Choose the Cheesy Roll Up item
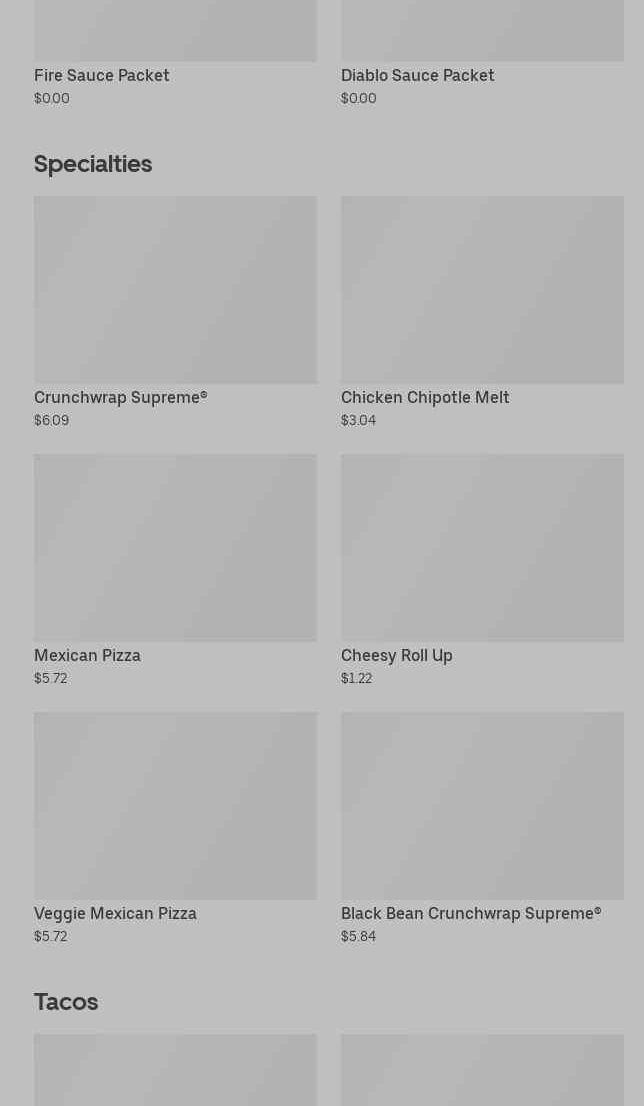The height and width of the screenshot is (1106, 644). tap(482, 548)
